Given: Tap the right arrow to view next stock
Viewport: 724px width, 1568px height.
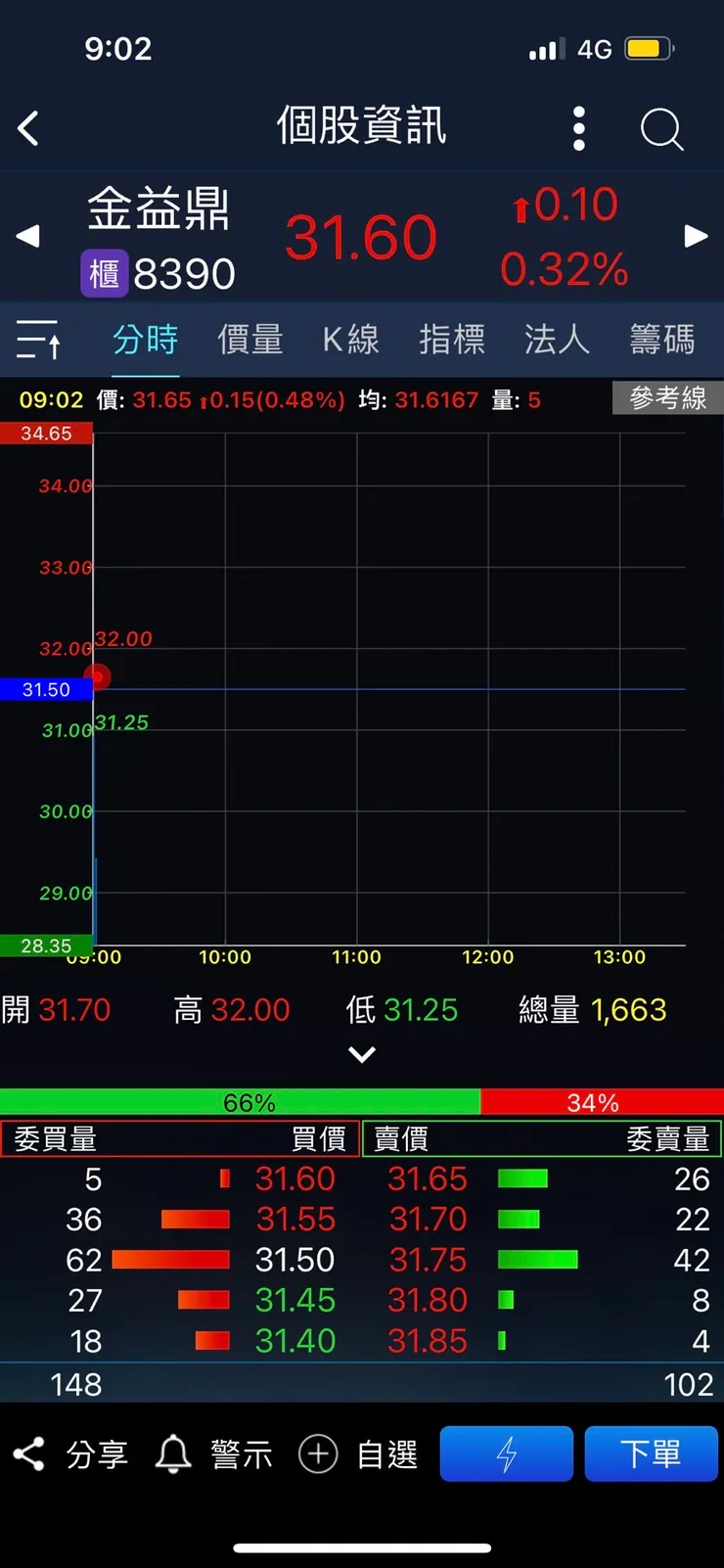Looking at the screenshot, I should pyautogui.click(x=696, y=236).
